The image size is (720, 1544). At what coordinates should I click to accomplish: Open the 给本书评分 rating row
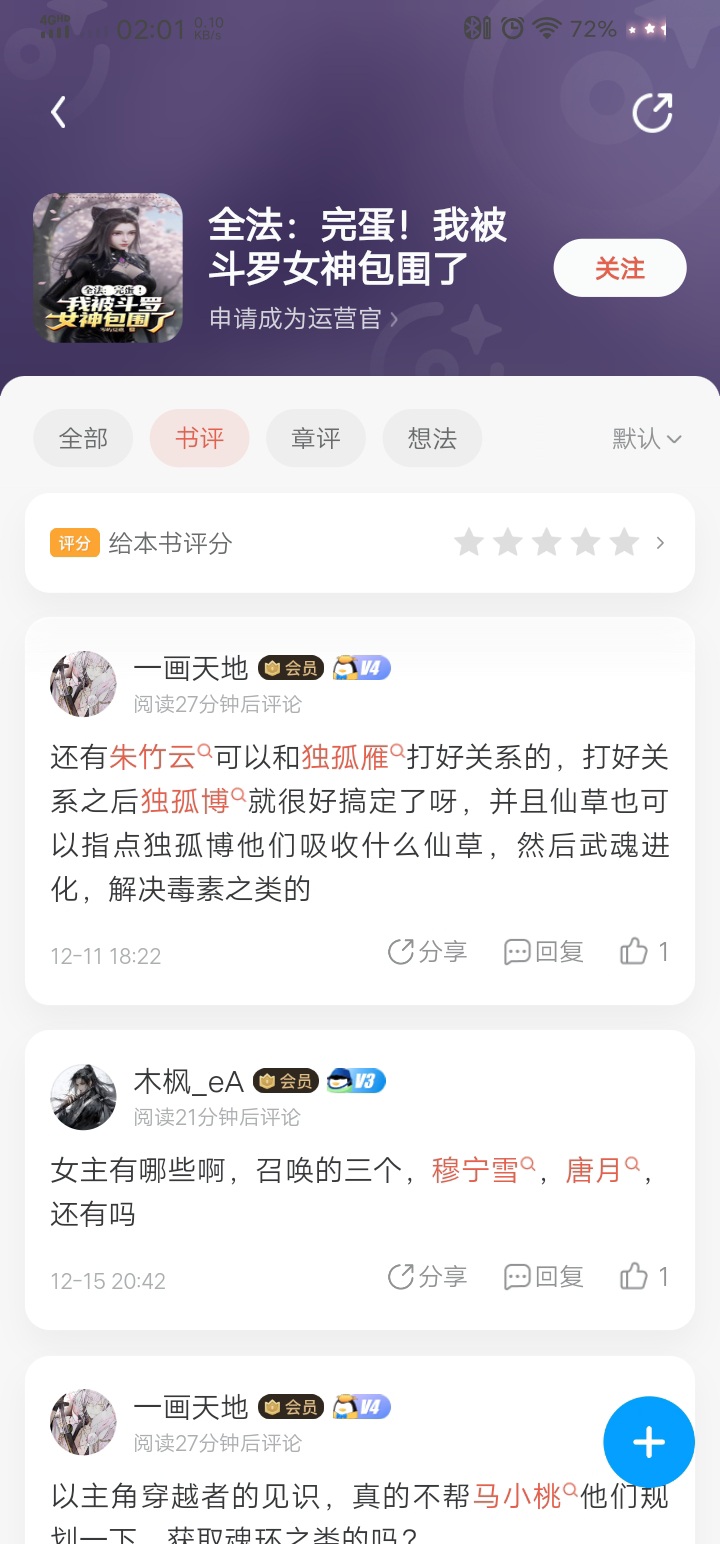(x=360, y=543)
